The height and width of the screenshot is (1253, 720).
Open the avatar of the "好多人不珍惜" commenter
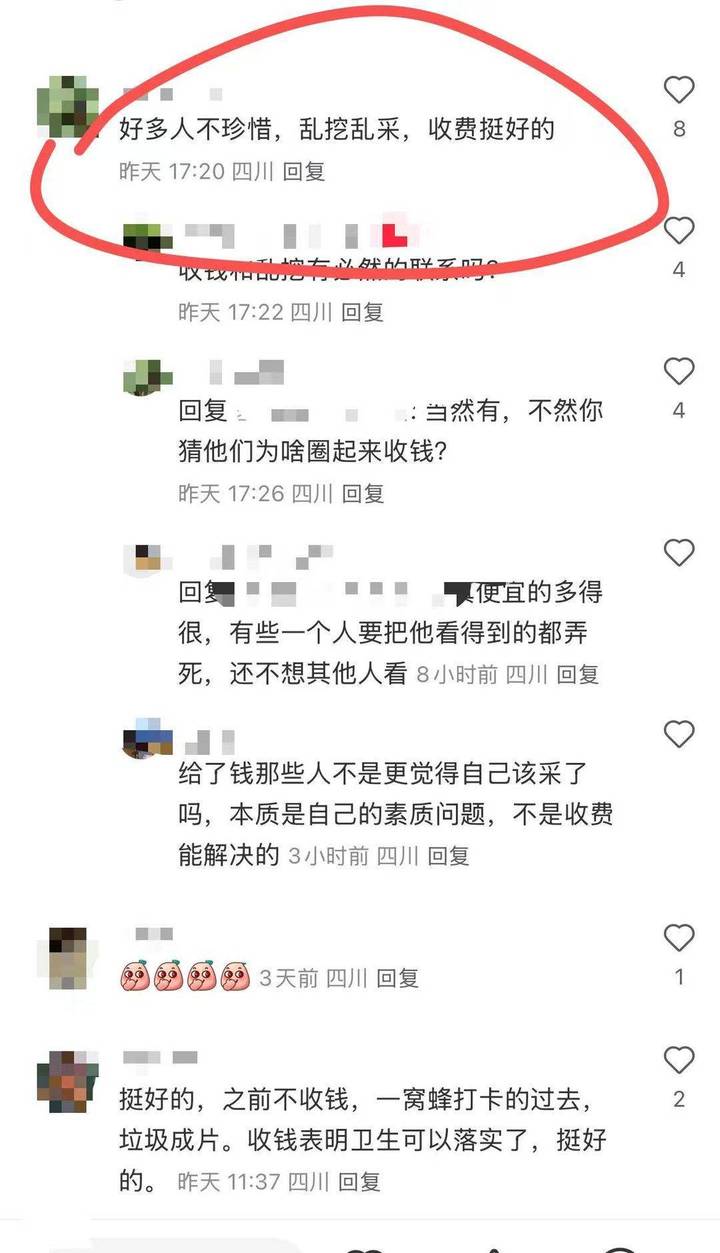(x=67, y=108)
